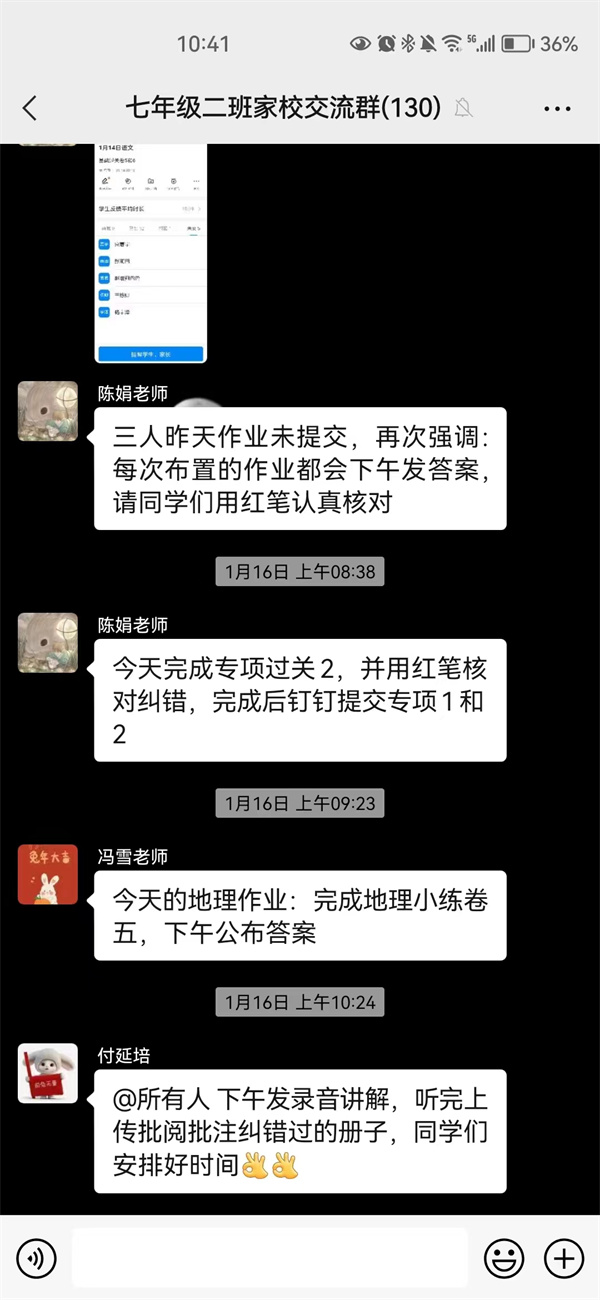This screenshot has height=1300, width=600.
Task: Tap the message text input field
Action: tap(269, 1257)
